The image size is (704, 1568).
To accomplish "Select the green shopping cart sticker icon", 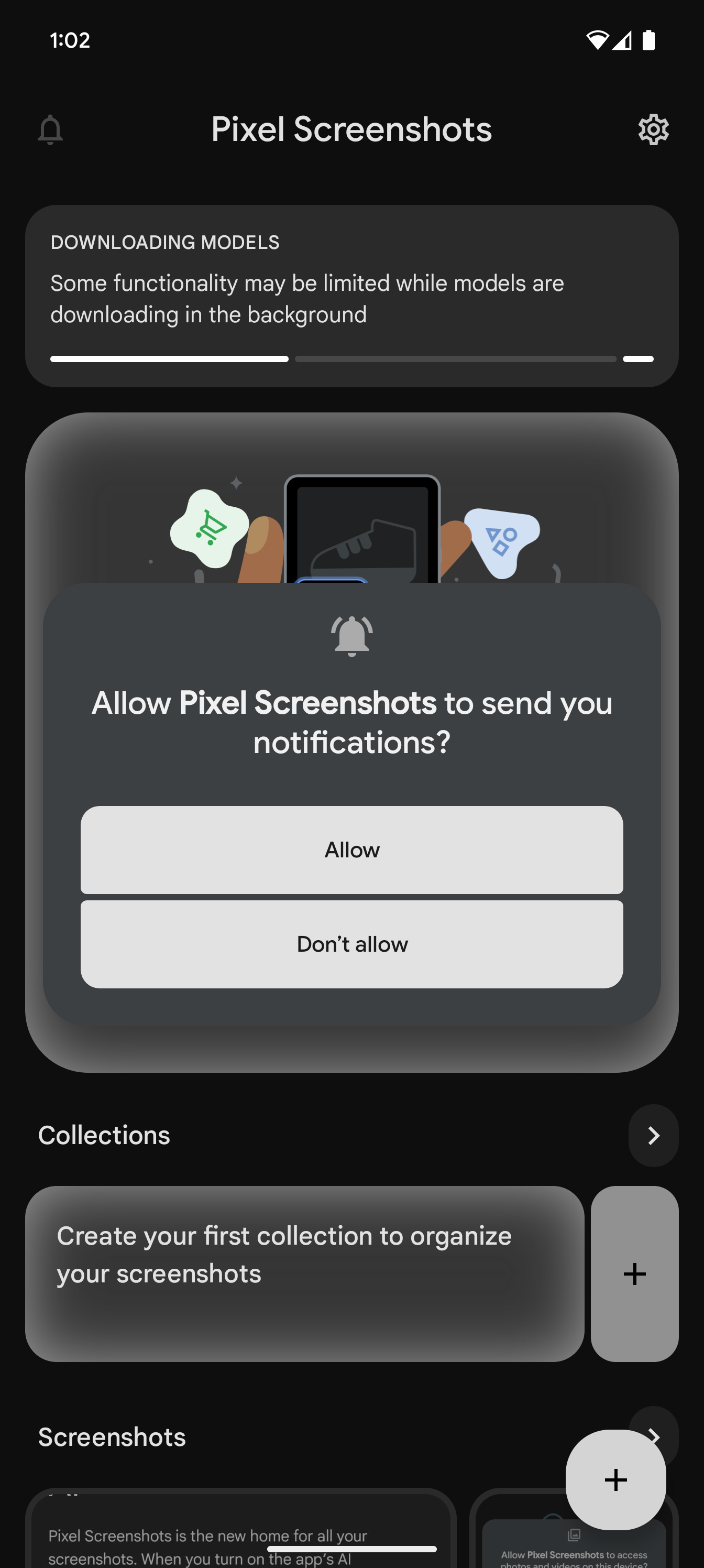I will click(210, 528).
